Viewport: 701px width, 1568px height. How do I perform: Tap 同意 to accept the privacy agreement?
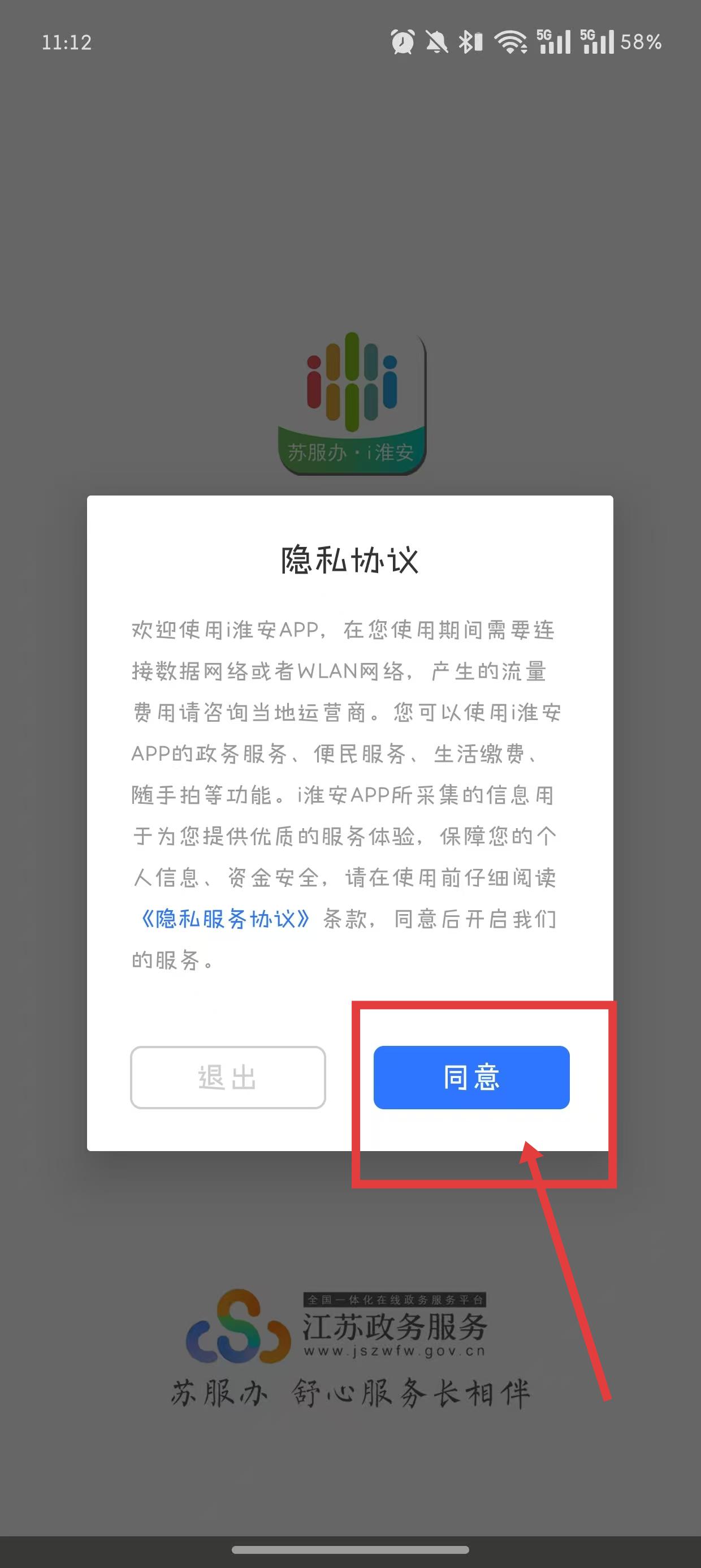point(471,1078)
